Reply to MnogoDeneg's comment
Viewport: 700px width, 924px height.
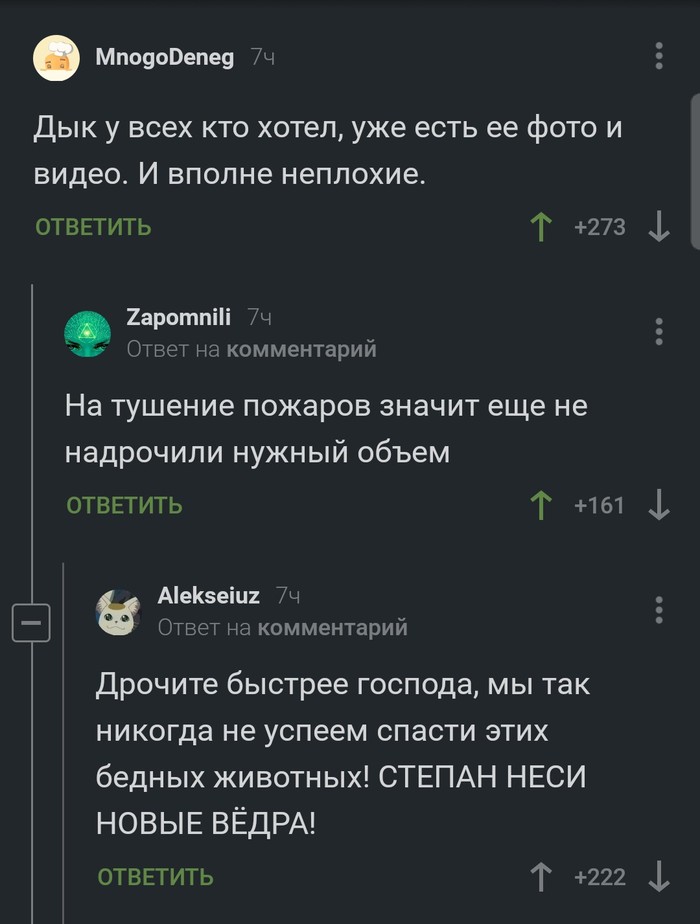[93, 227]
